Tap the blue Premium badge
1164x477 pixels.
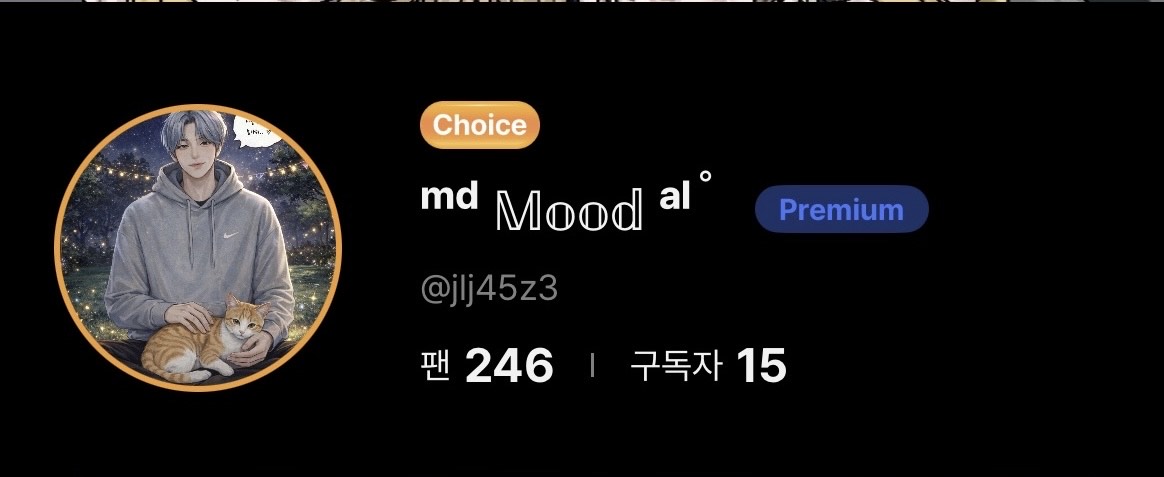click(x=841, y=210)
